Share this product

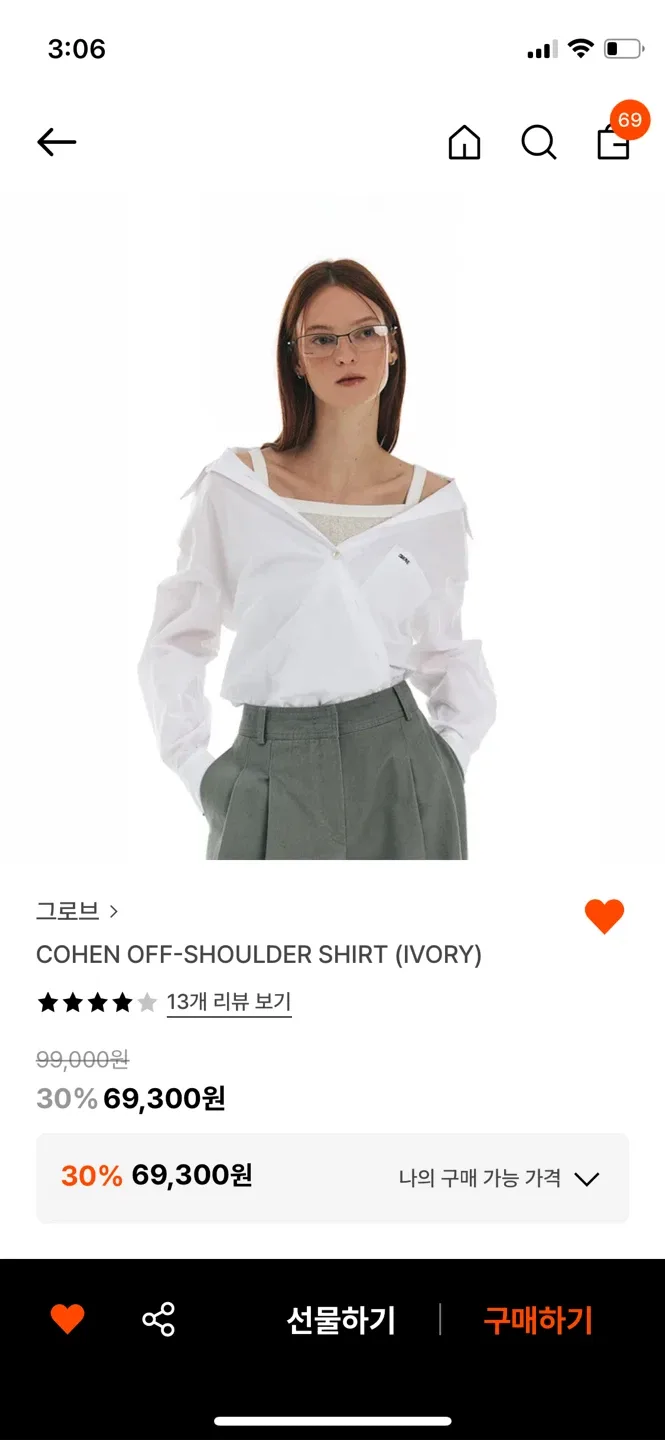158,1320
